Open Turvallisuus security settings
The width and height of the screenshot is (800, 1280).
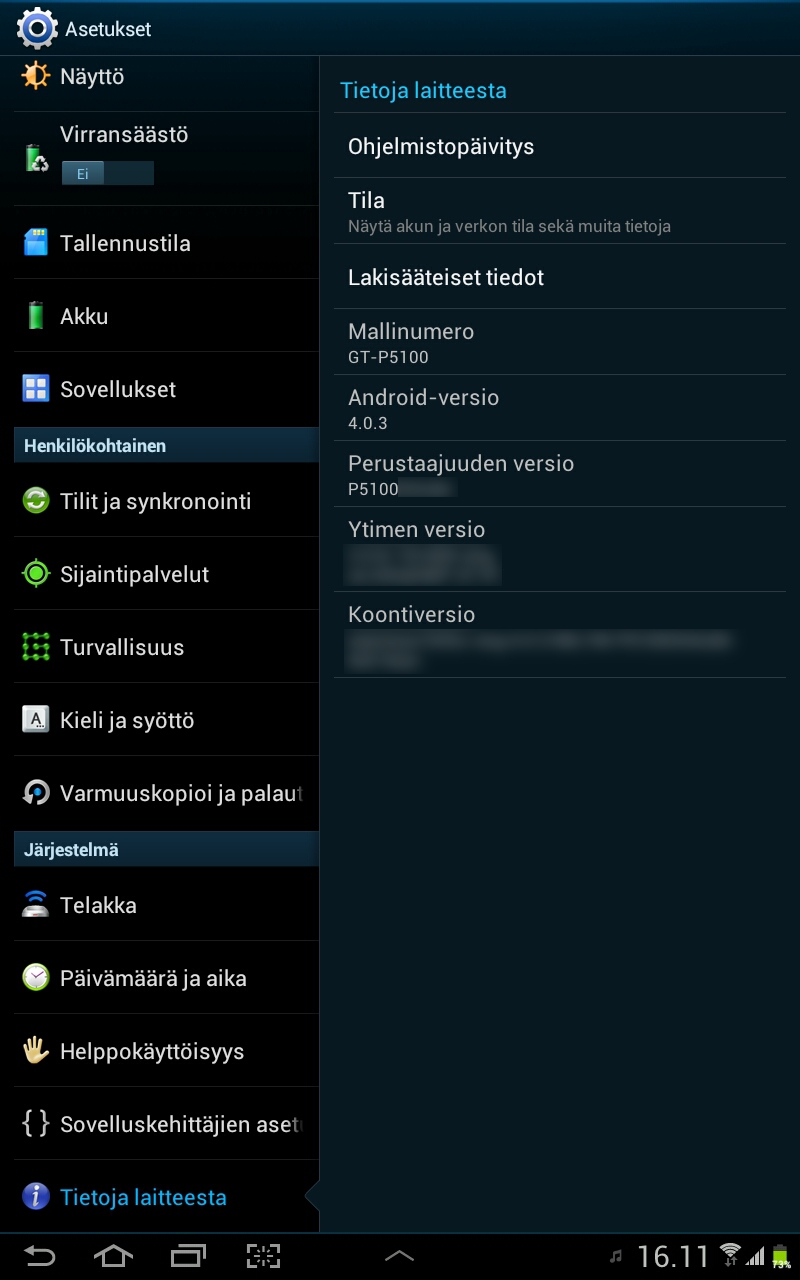166,647
